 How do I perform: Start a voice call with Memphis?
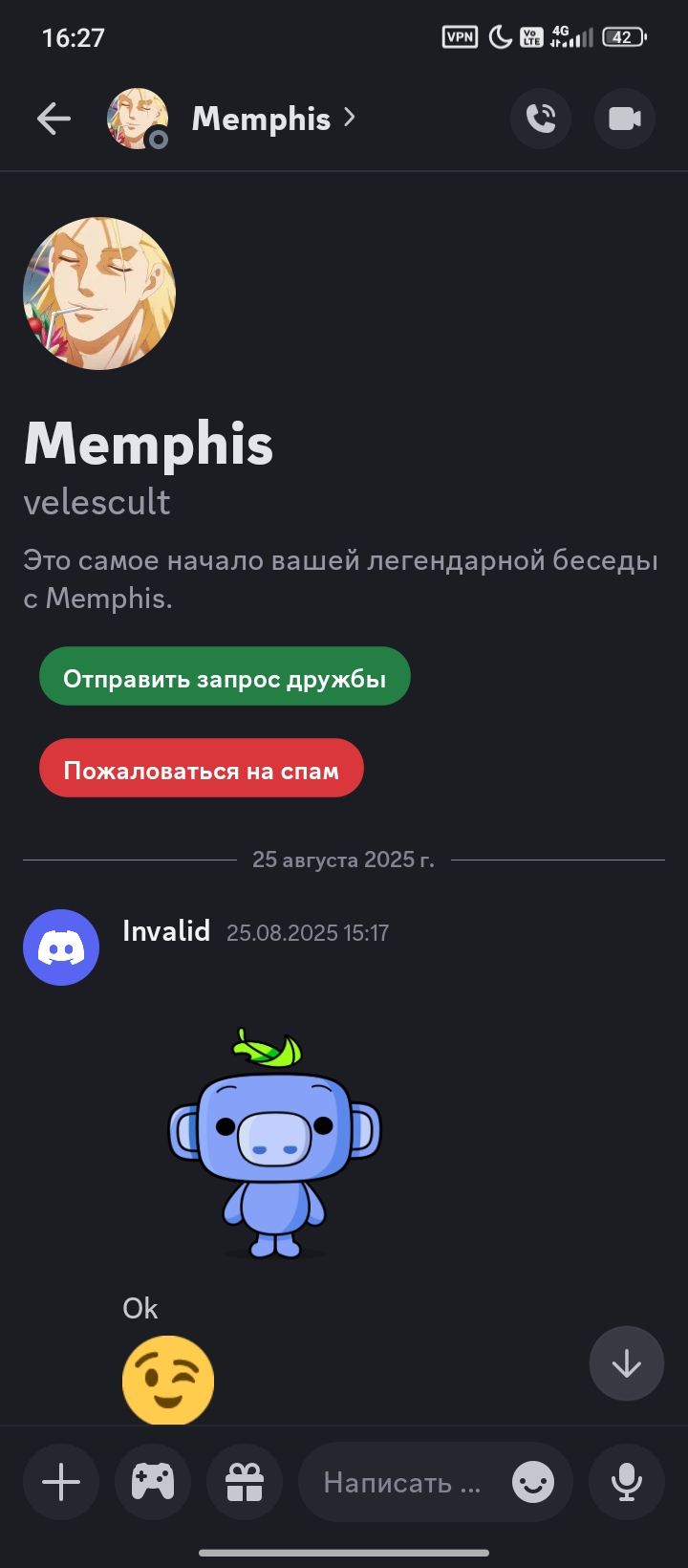541,119
